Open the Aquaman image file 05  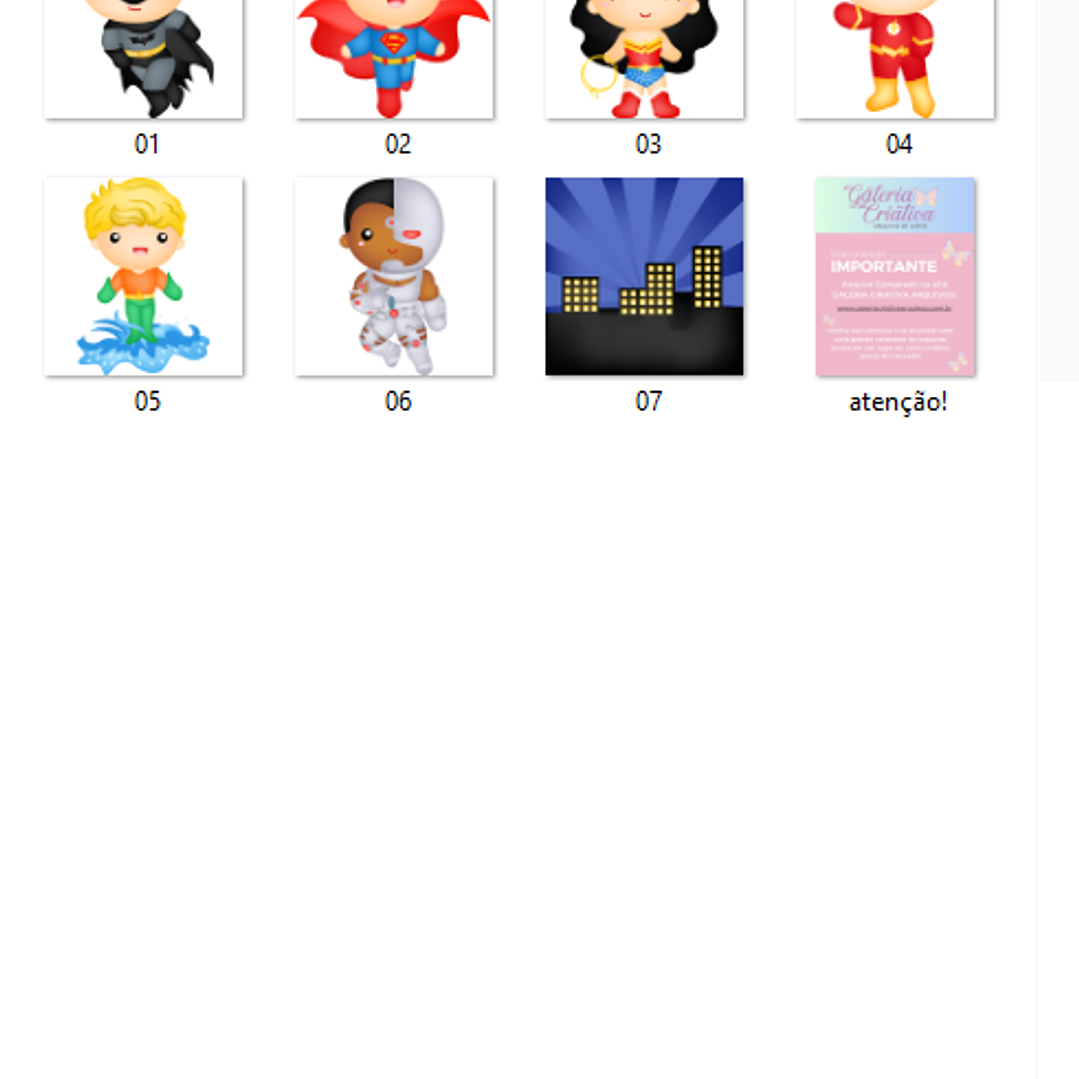(144, 277)
